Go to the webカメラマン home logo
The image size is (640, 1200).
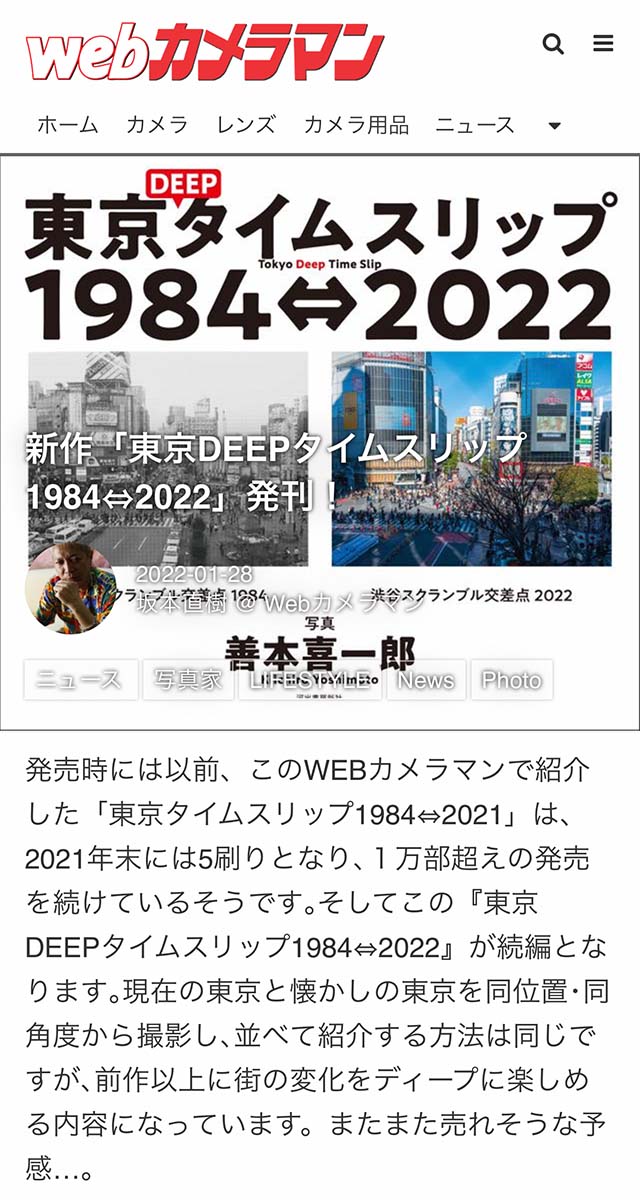point(205,53)
